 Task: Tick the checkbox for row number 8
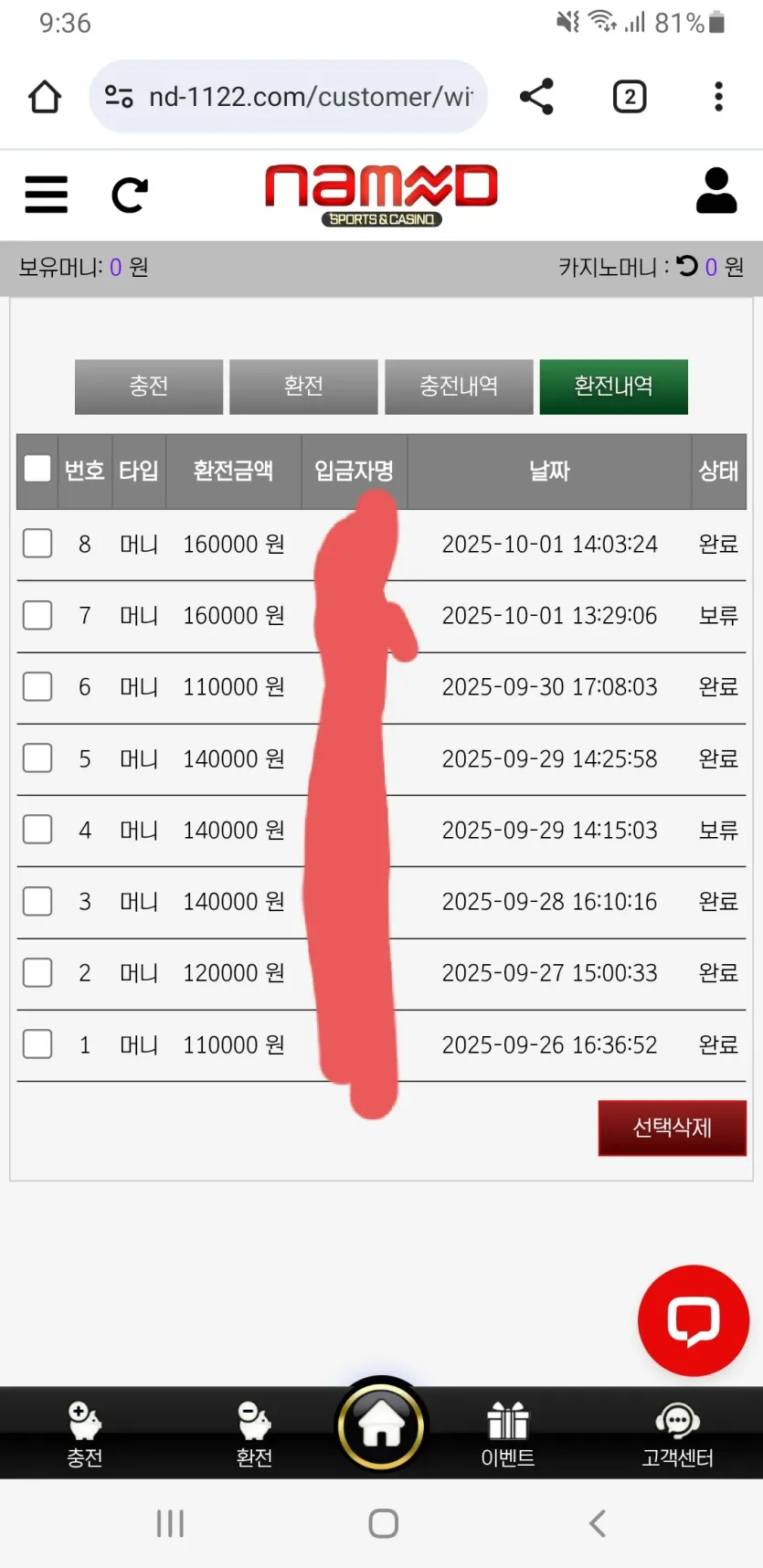click(x=37, y=543)
